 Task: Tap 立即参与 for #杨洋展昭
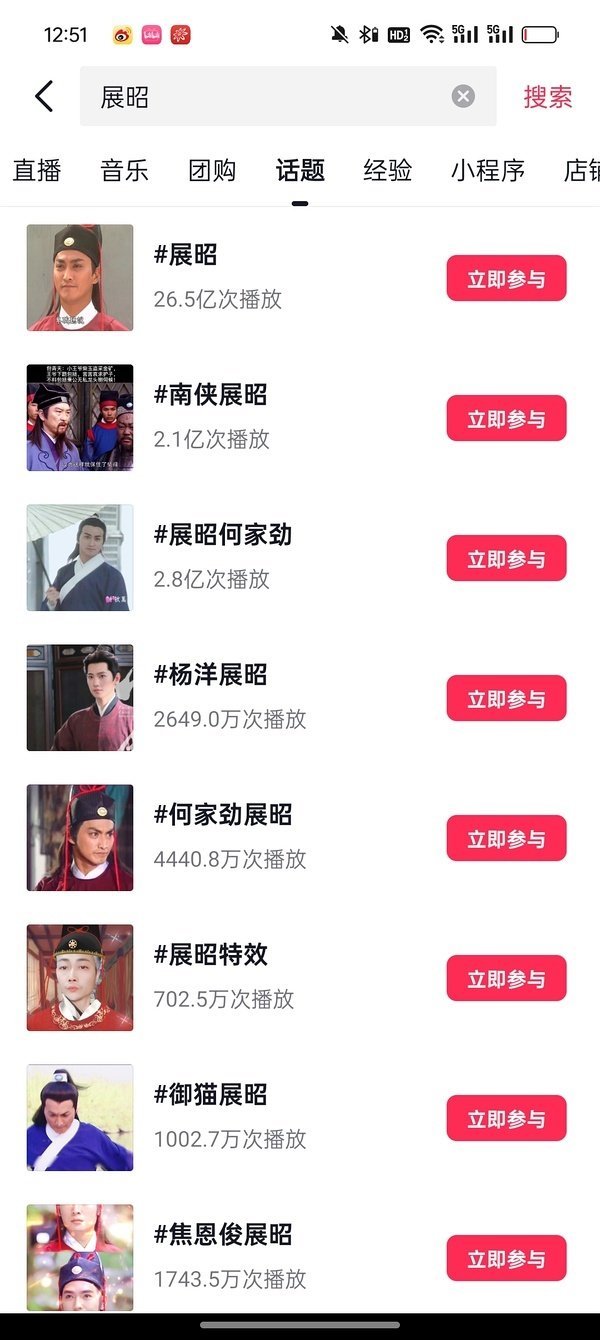click(506, 698)
